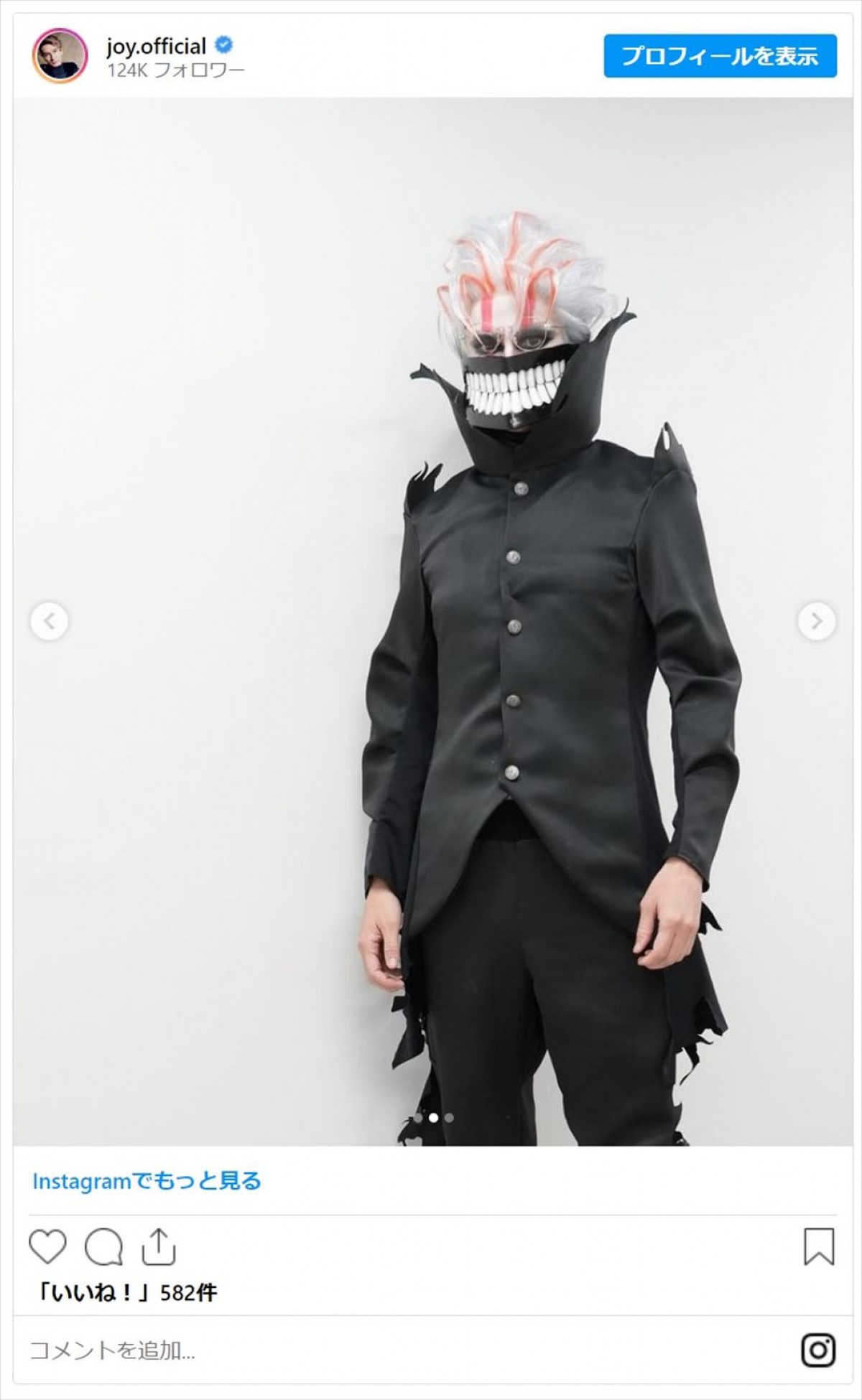Go to the previous photo in carousel

pyautogui.click(x=50, y=621)
